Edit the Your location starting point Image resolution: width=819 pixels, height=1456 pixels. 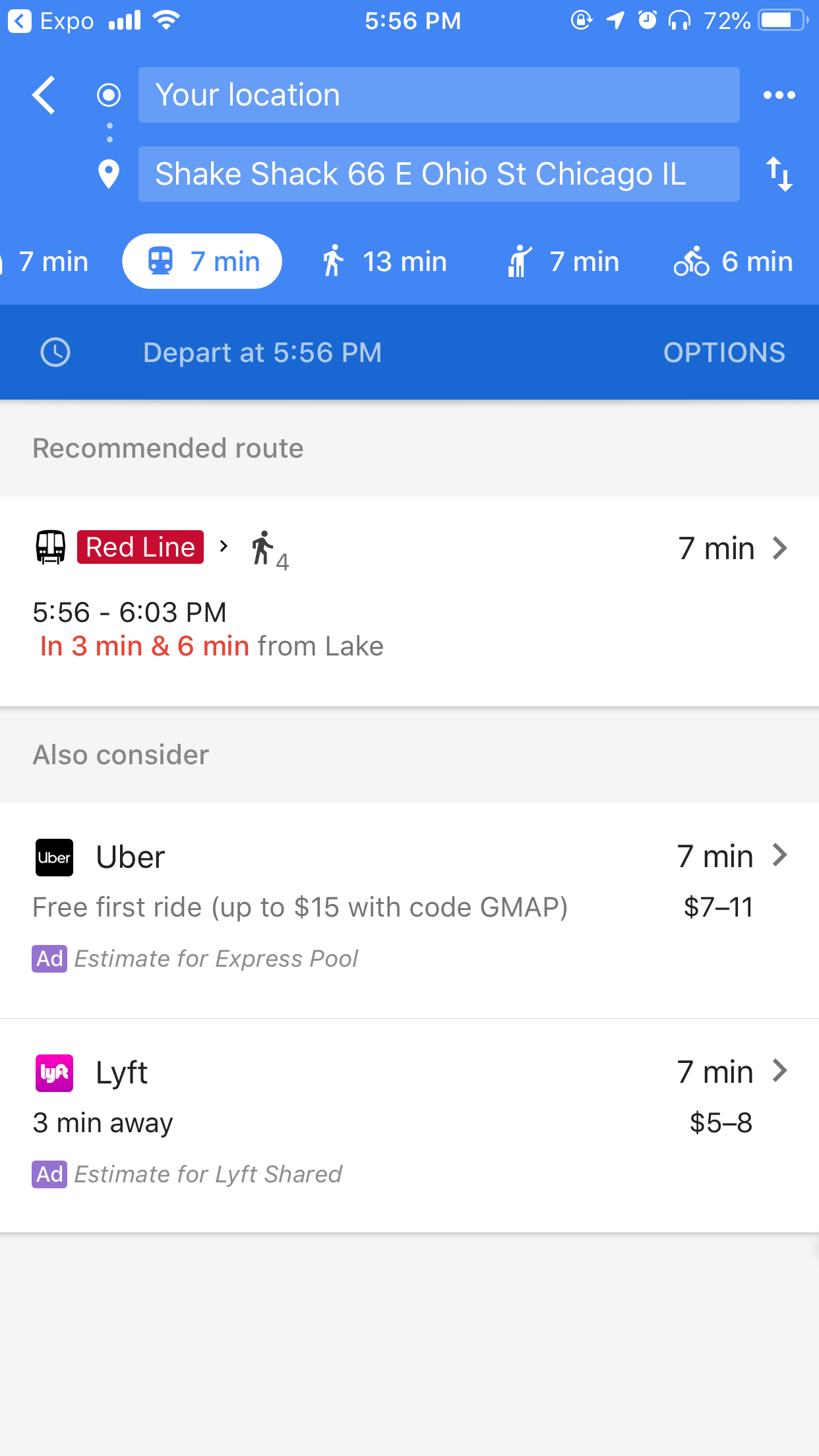439,95
